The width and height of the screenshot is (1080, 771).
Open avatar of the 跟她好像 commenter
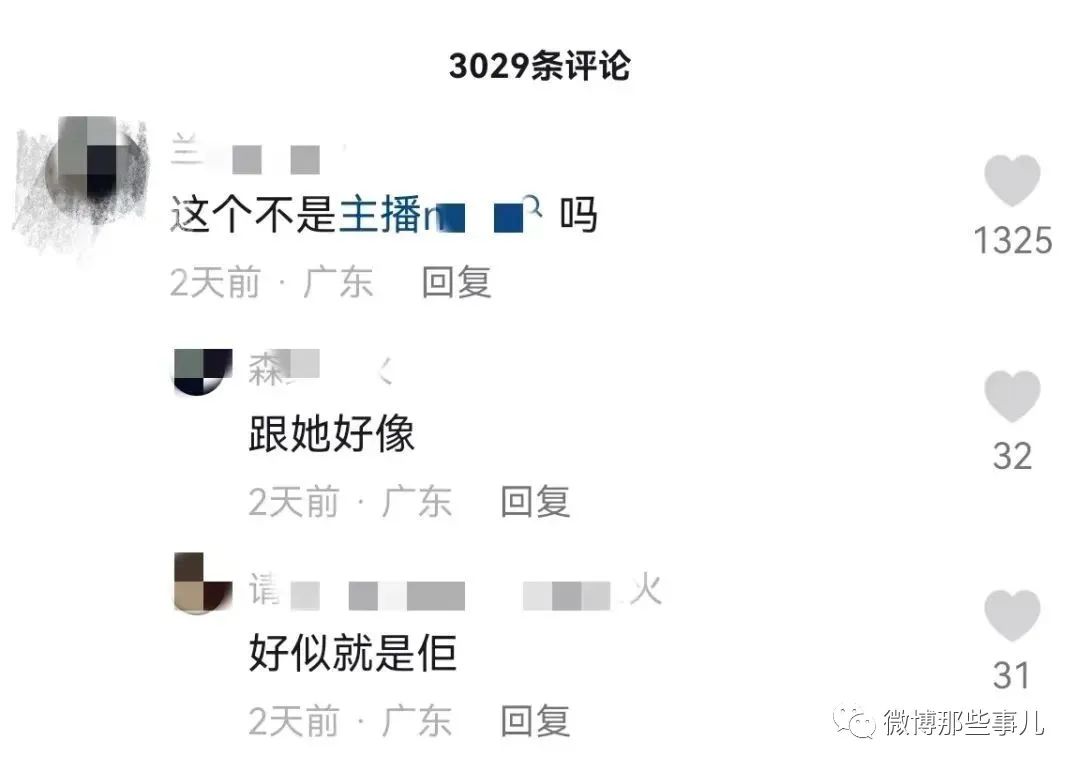tap(202, 373)
